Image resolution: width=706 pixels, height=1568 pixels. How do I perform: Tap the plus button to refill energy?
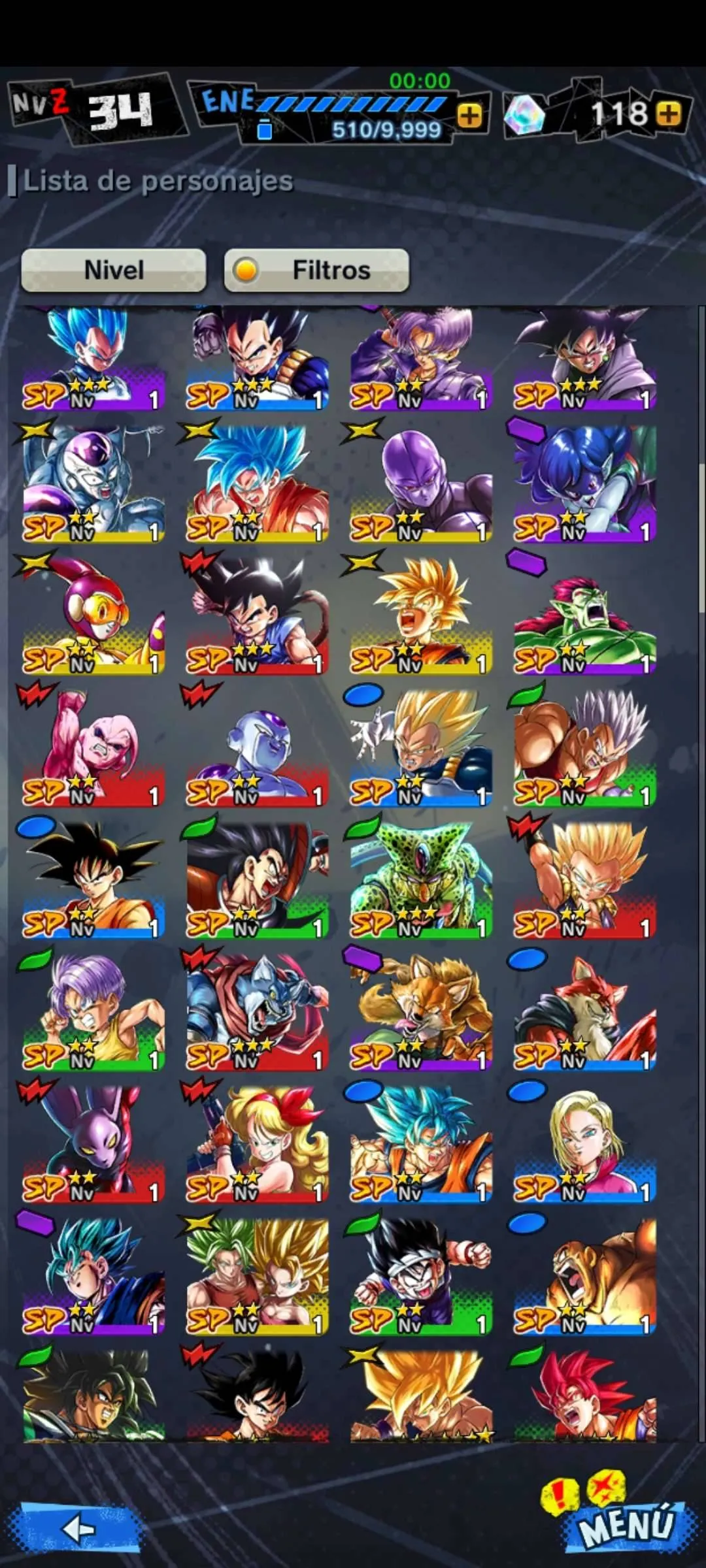click(x=469, y=116)
